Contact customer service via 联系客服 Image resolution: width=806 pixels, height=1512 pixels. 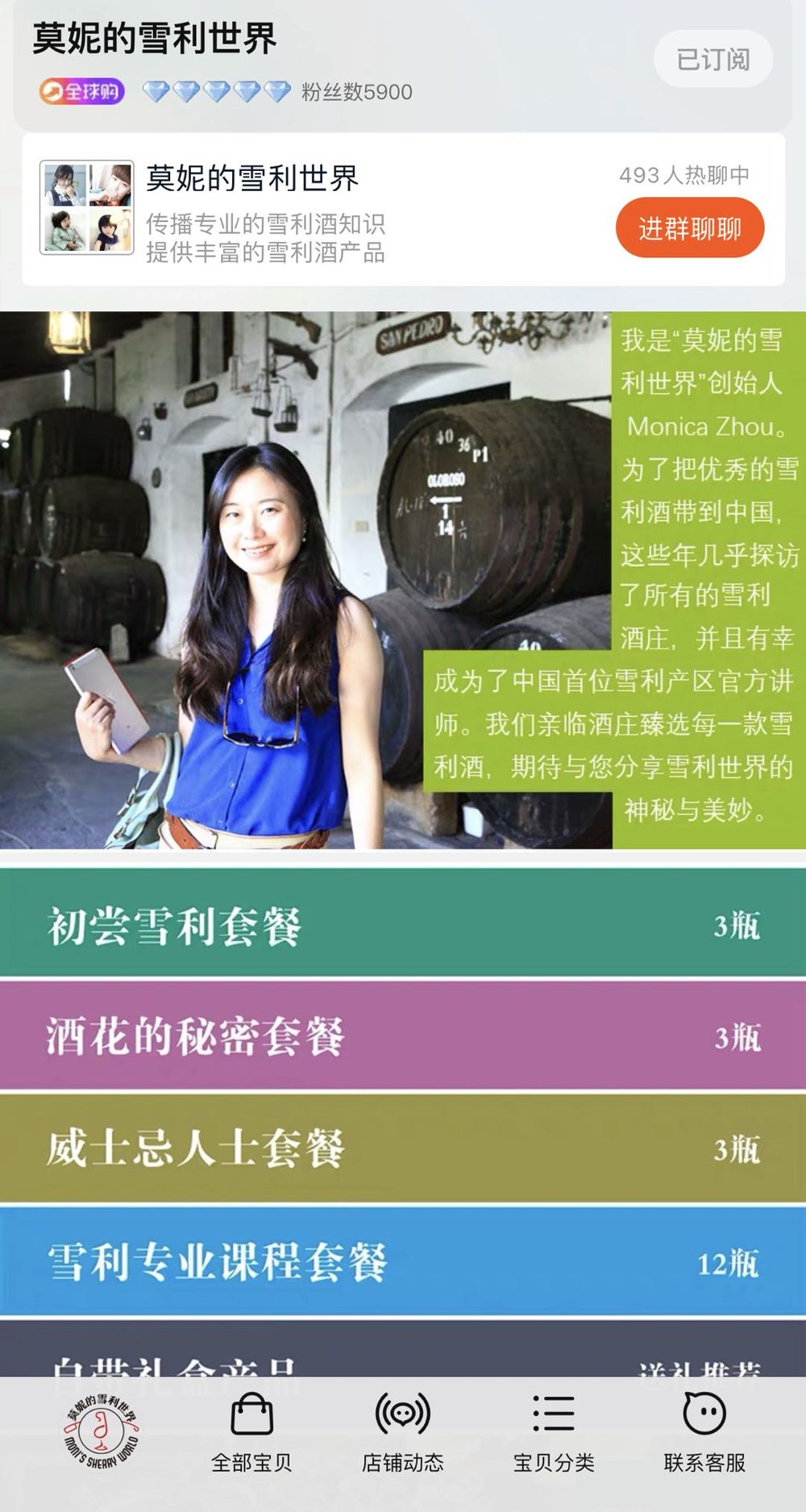click(x=704, y=1431)
